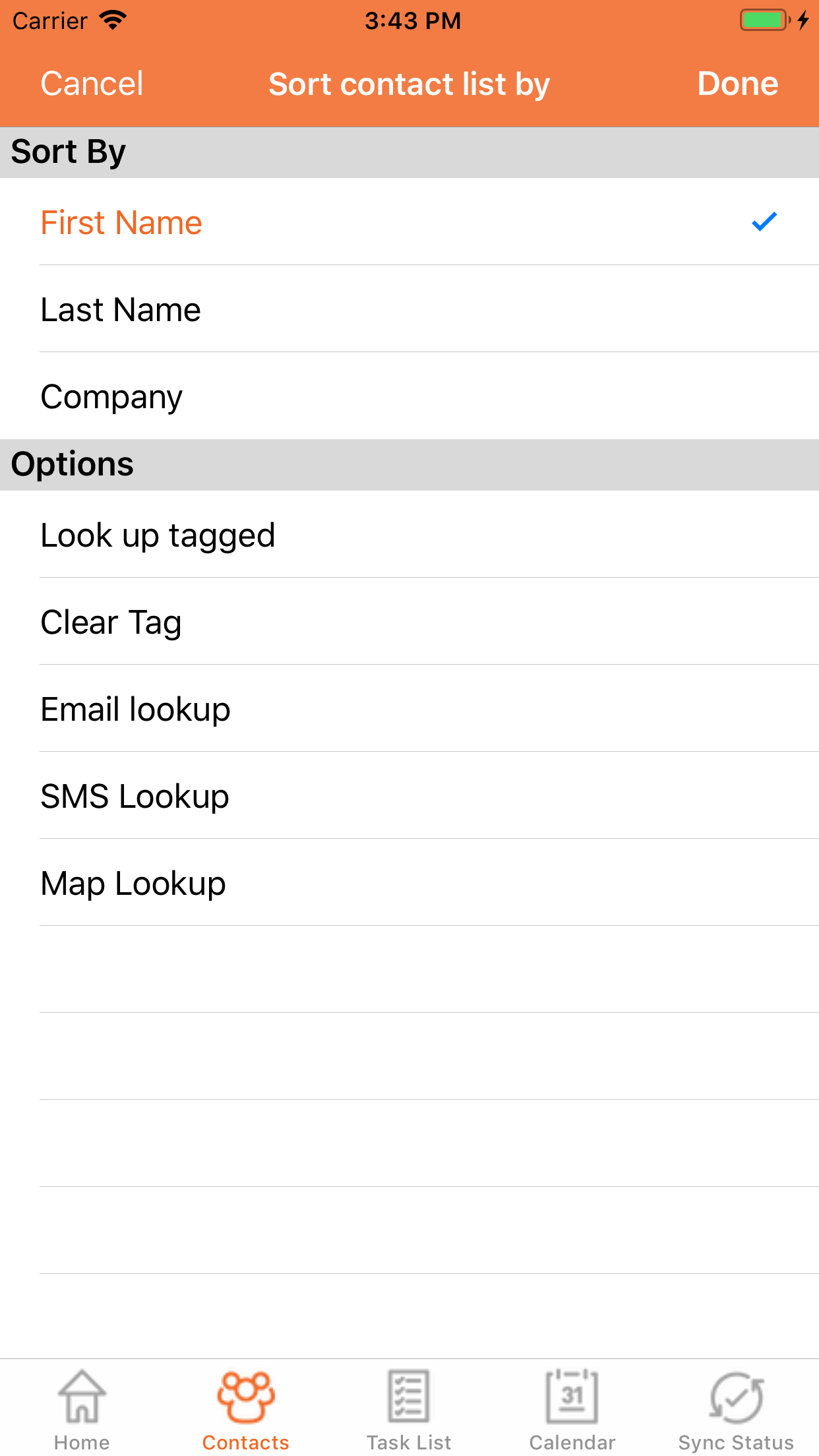This screenshot has width=819, height=1456.
Task: Confirm with the Done button
Action: coord(737,84)
